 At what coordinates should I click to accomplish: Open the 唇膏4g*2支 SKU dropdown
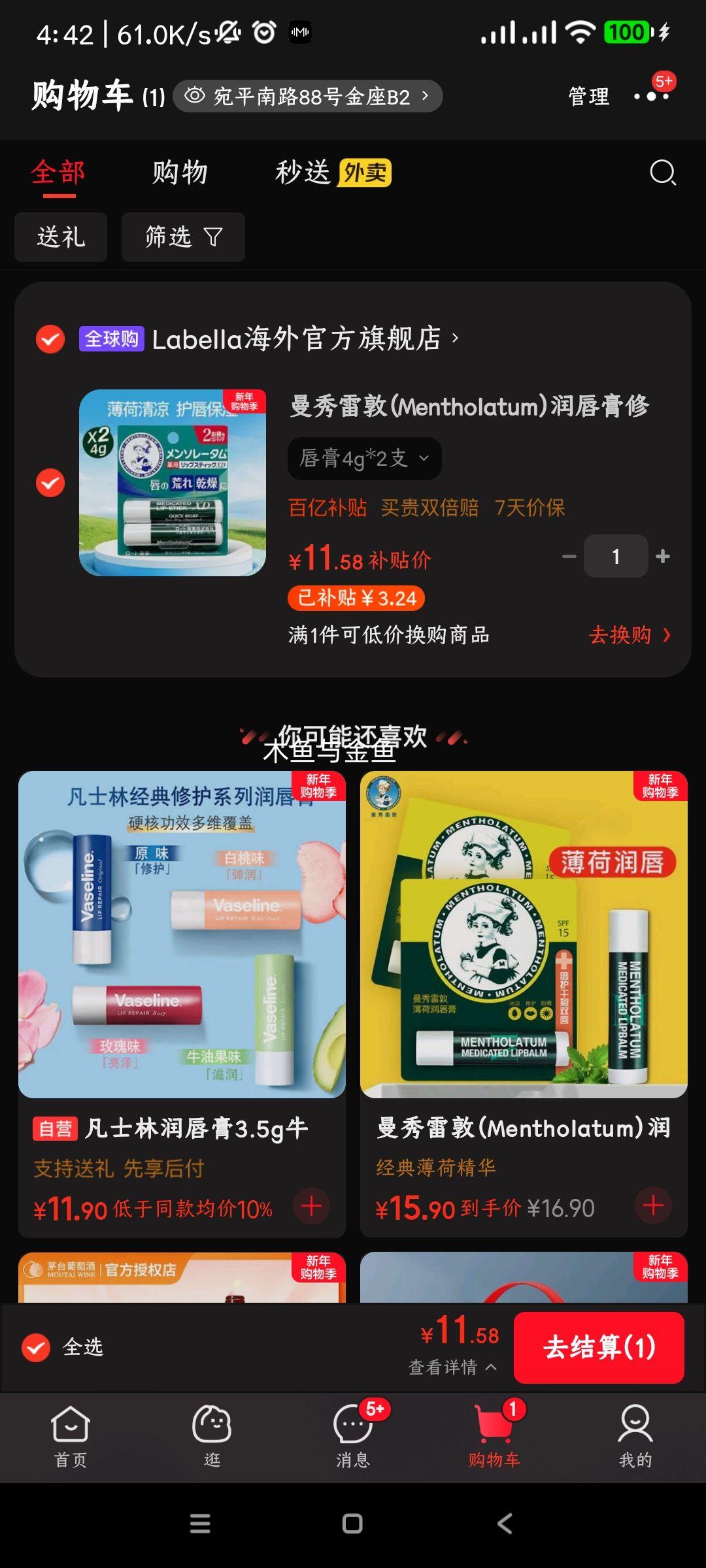(x=363, y=457)
